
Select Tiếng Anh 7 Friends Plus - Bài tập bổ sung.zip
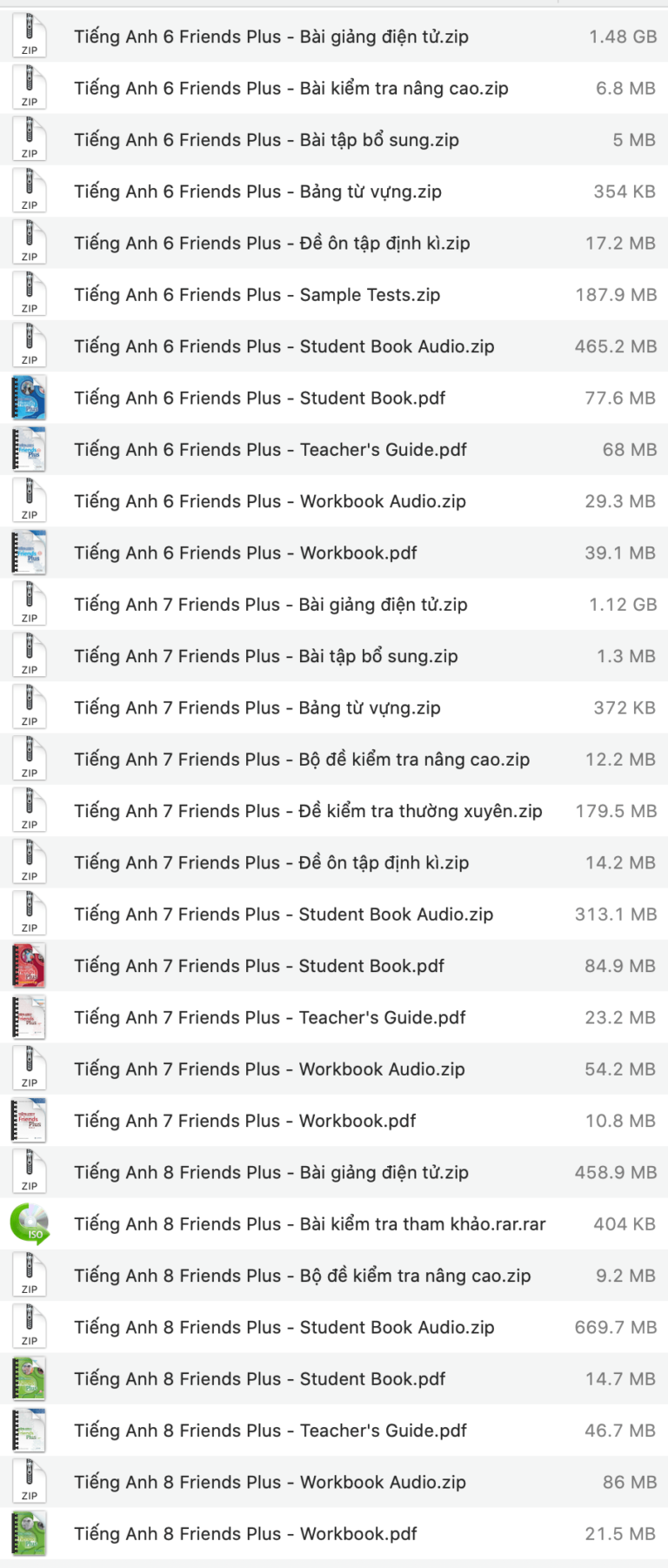(x=265, y=655)
